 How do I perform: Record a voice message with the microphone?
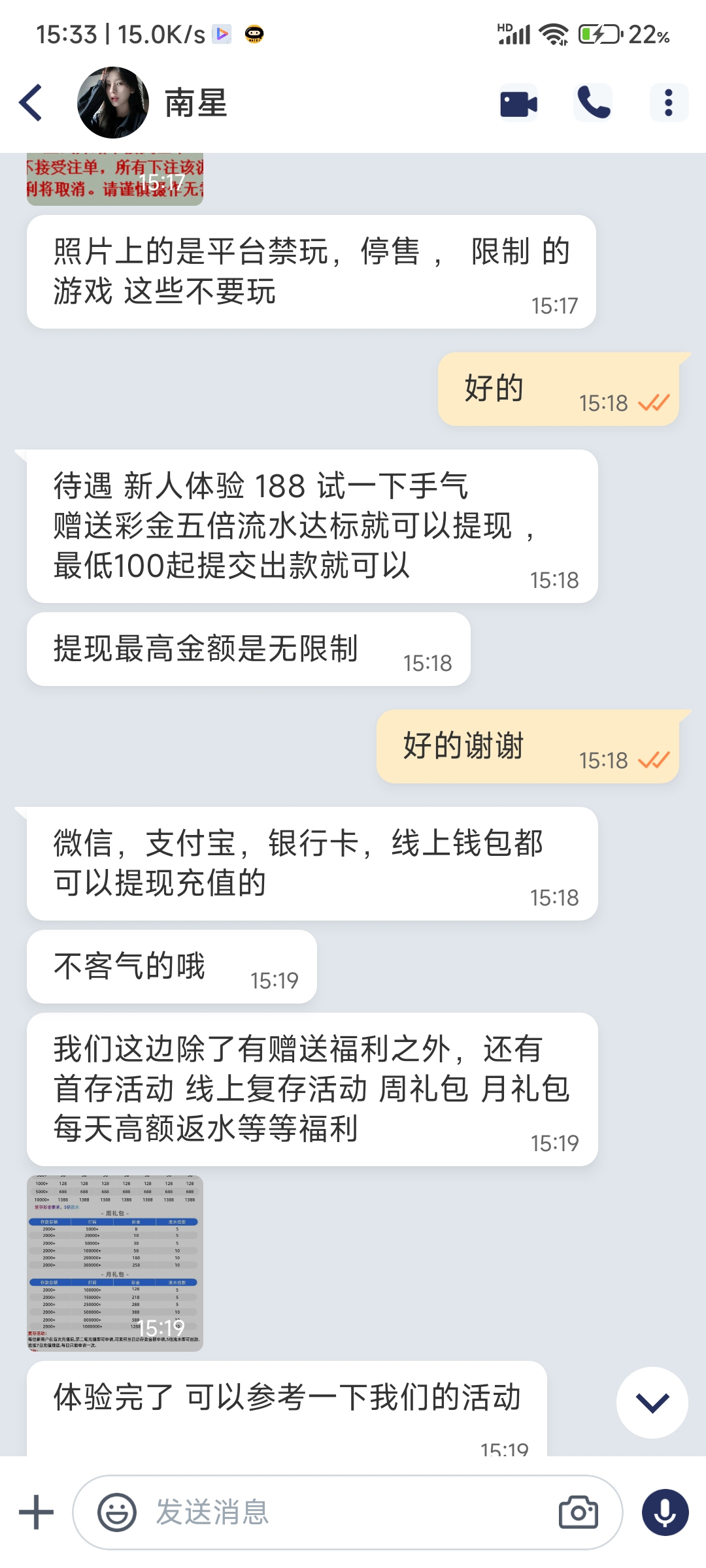[x=665, y=1512]
